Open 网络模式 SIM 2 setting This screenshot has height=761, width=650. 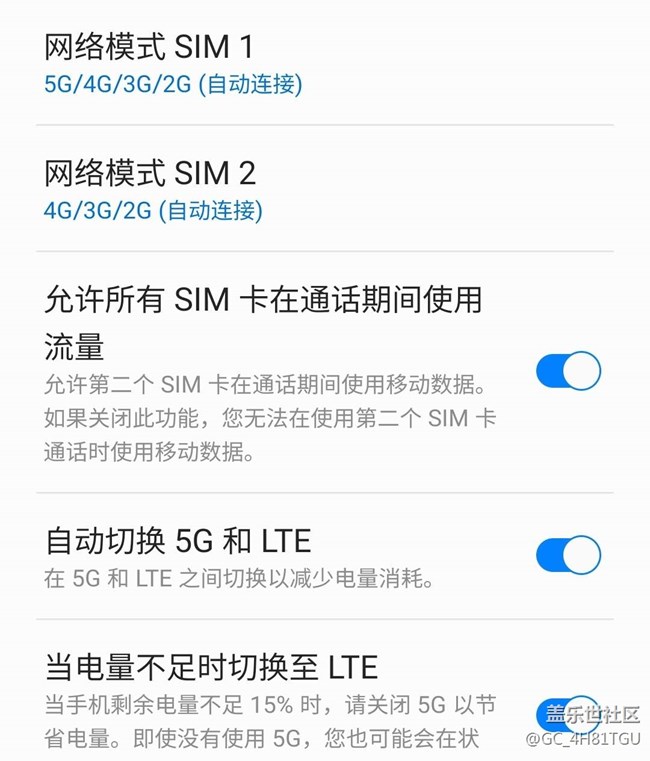(x=152, y=190)
